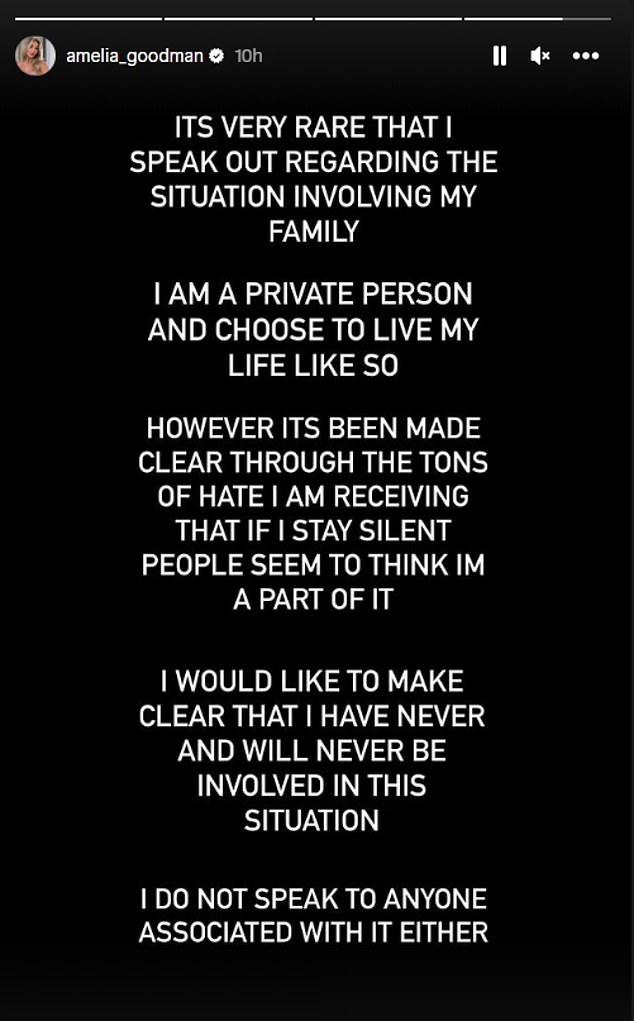Unmute the story audio
The image size is (634, 1021).
[x=540, y=57]
